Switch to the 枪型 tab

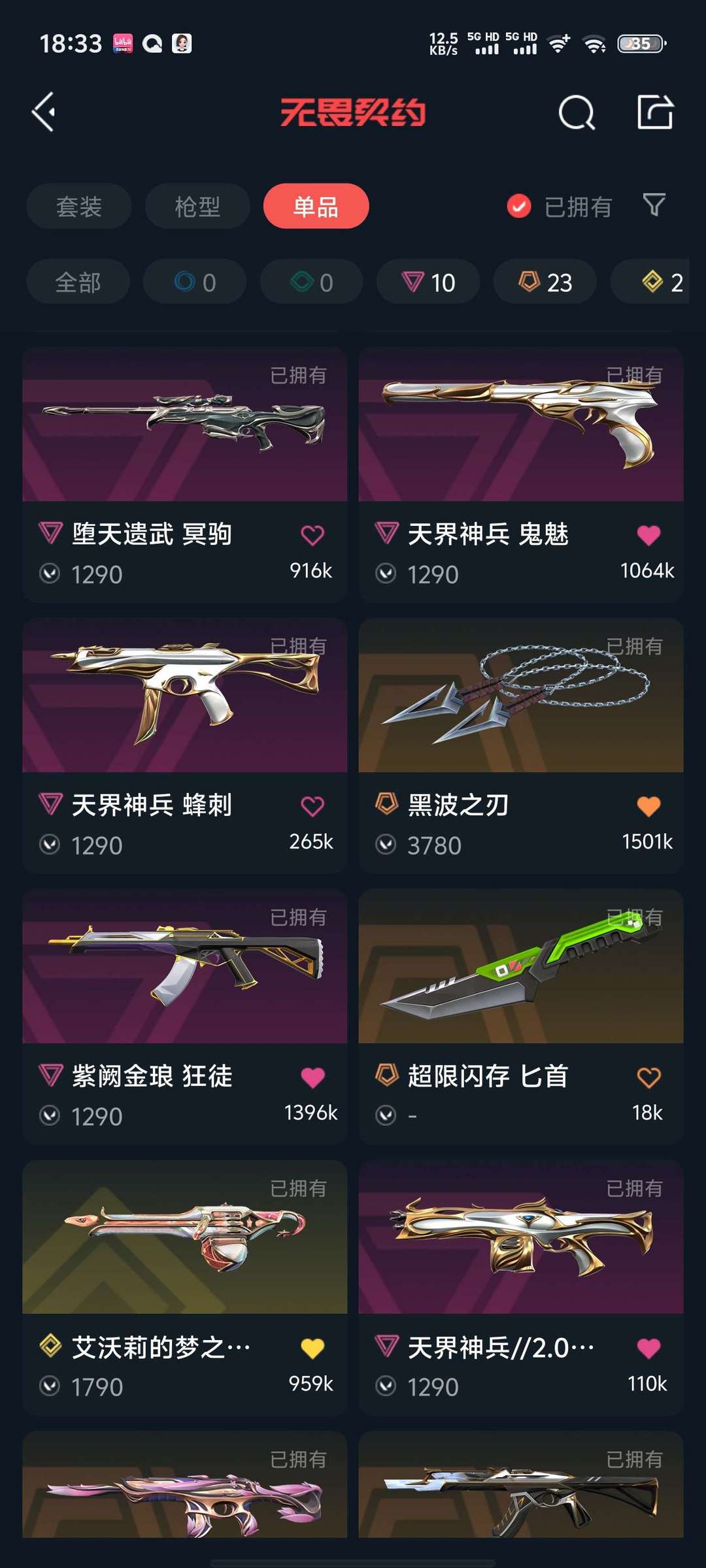point(197,206)
